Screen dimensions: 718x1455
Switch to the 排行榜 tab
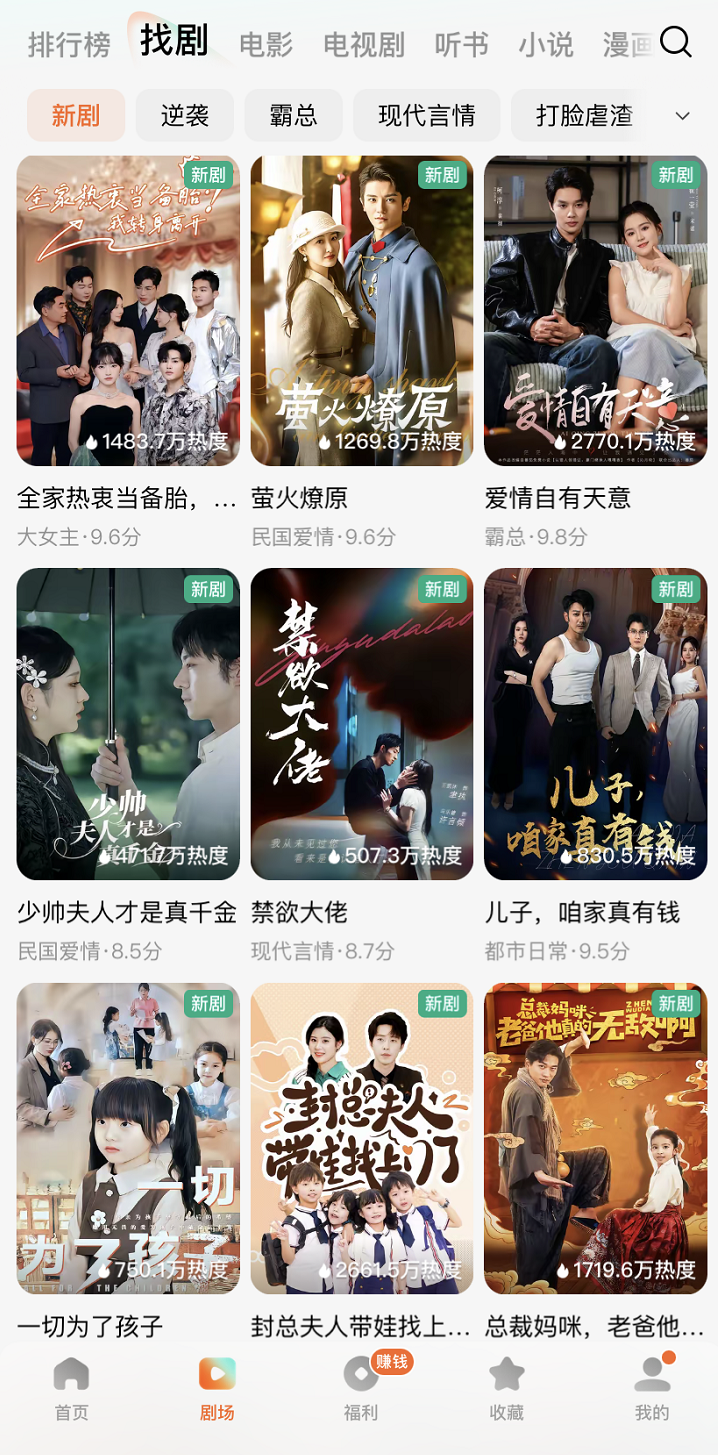[x=69, y=45]
